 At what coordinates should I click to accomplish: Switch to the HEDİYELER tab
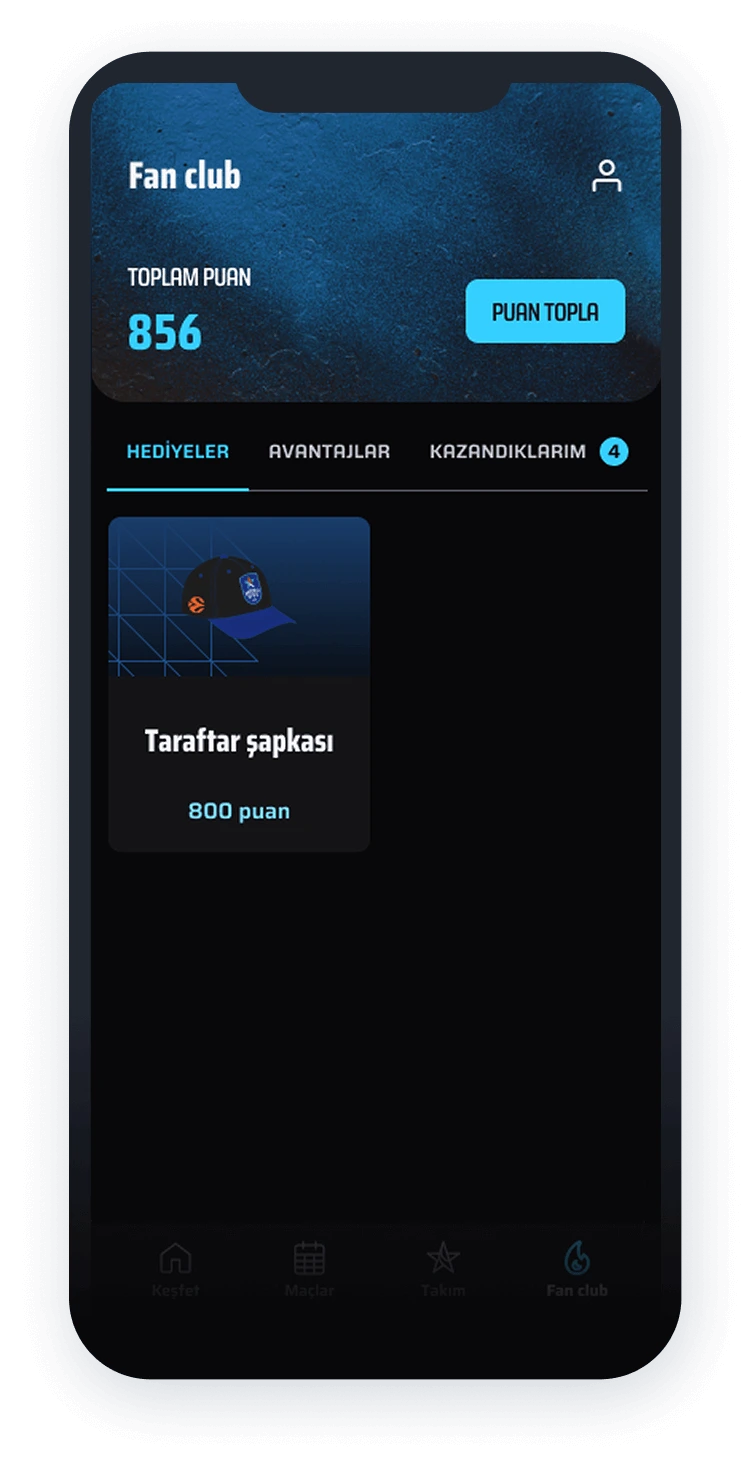tap(177, 452)
